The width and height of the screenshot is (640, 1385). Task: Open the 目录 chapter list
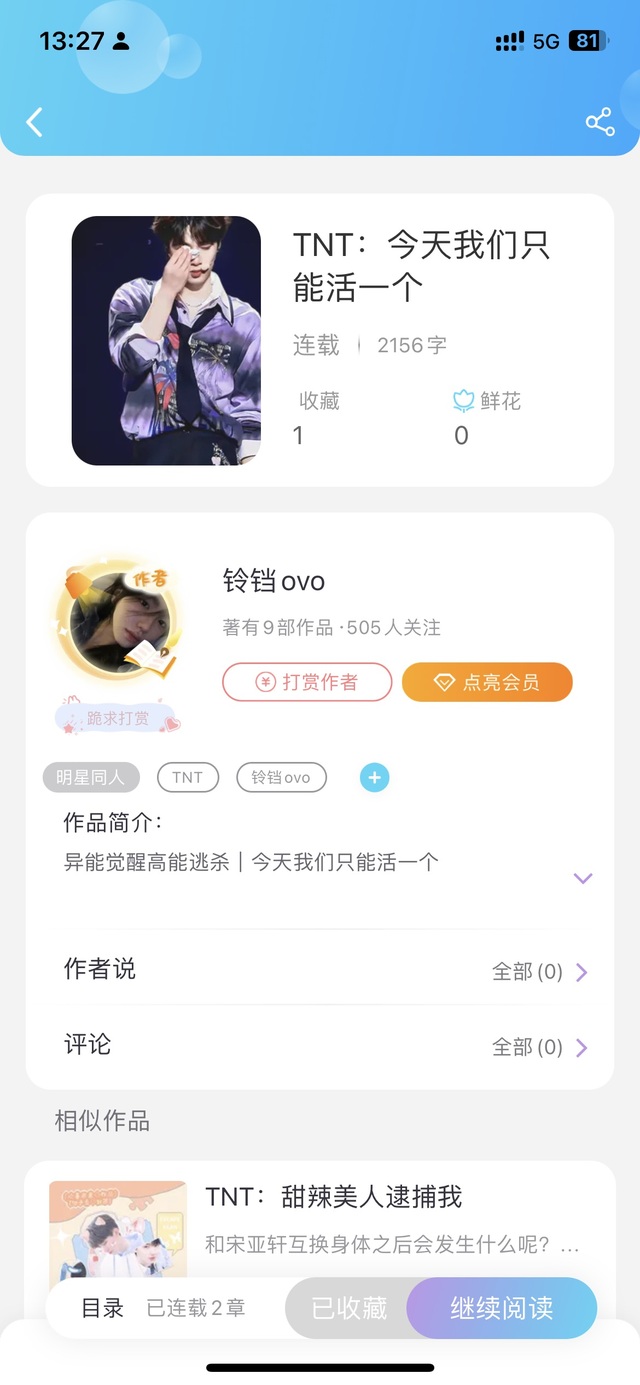pos(102,1307)
